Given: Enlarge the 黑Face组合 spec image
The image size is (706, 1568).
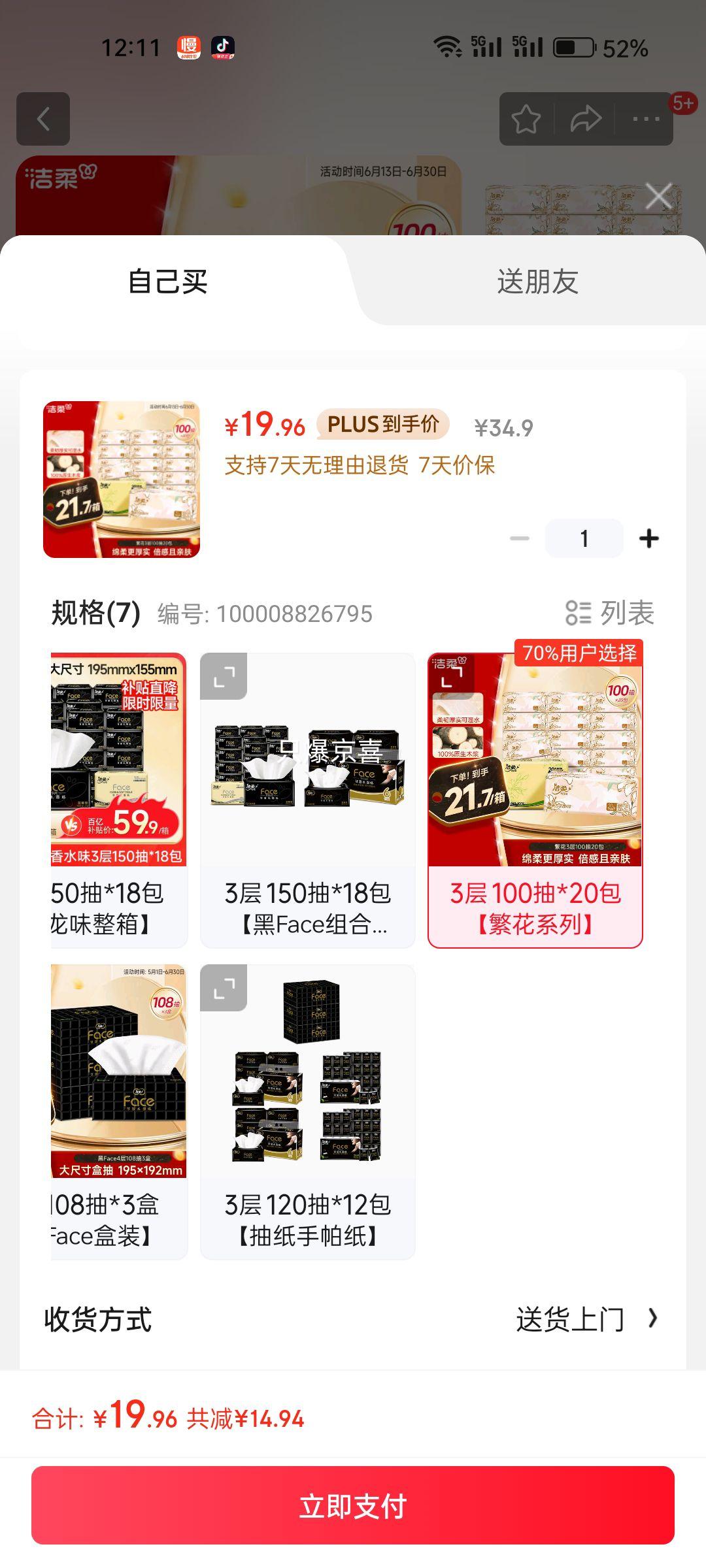Looking at the screenshot, I should [x=224, y=676].
